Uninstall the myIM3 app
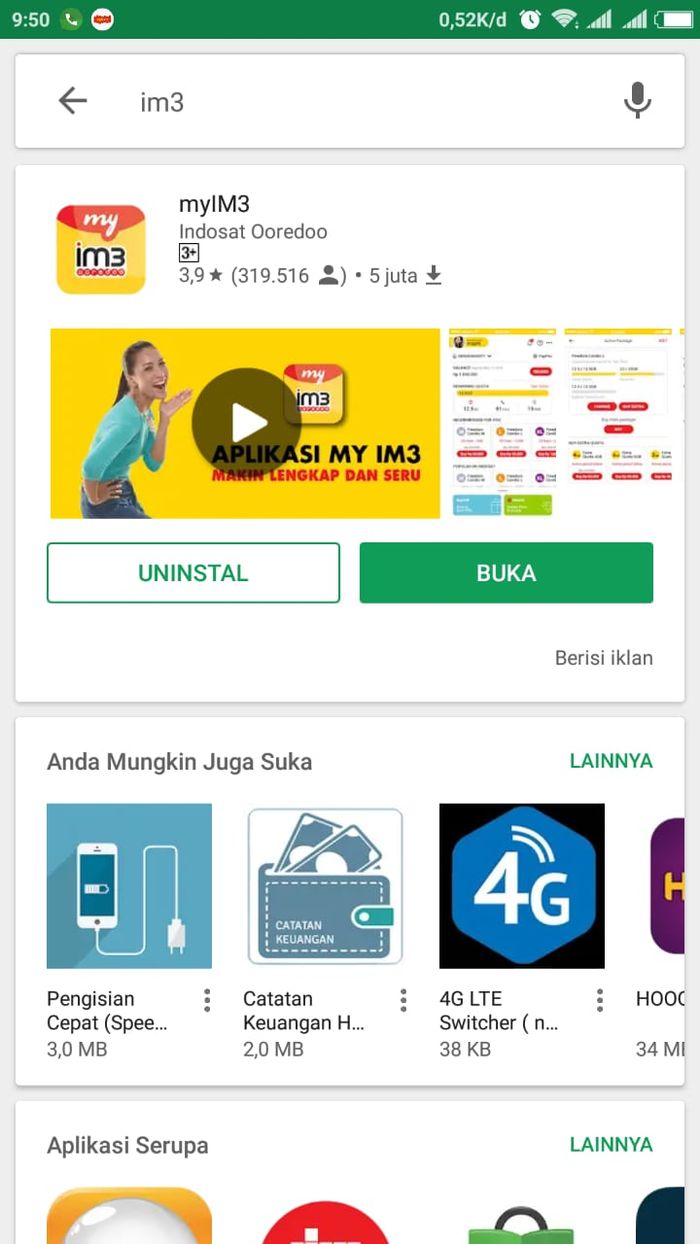The width and height of the screenshot is (700, 1244). pyautogui.click(x=193, y=573)
